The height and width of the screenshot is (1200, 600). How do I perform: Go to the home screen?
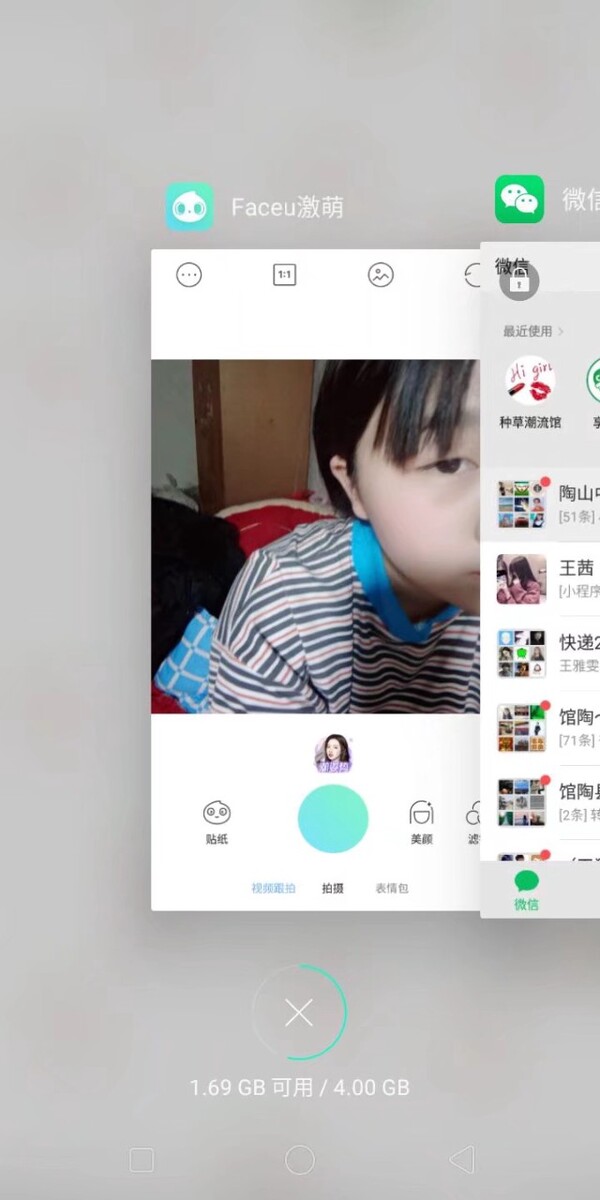point(299,1160)
